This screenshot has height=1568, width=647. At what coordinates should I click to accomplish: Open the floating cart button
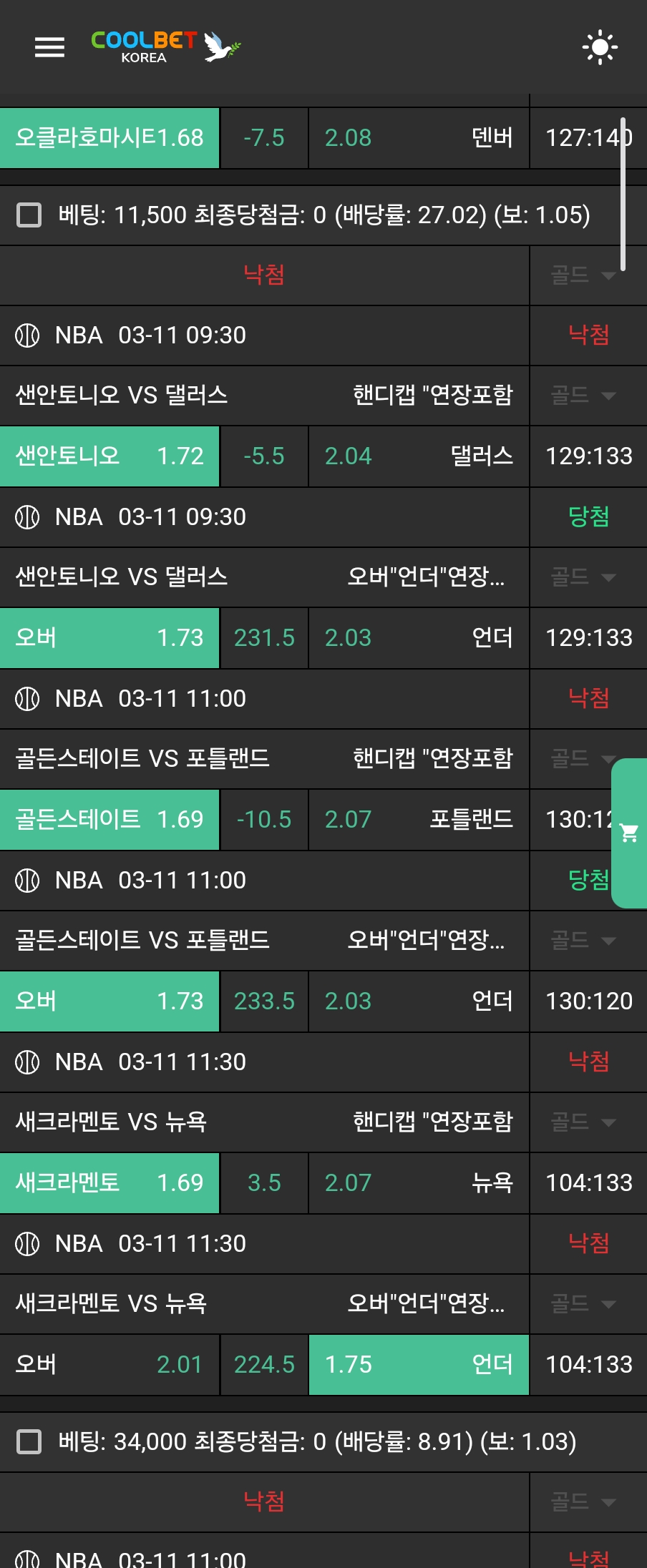[x=630, y=833]
